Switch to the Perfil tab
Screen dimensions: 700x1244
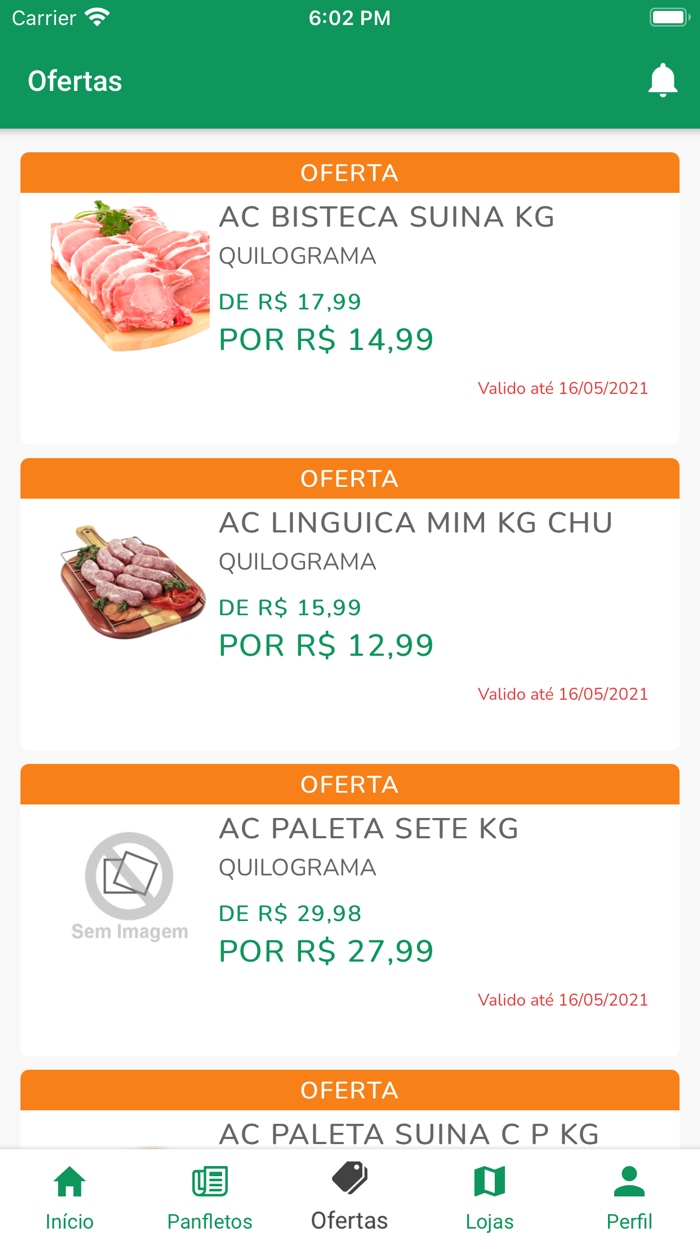click(x=630, y=1197)
